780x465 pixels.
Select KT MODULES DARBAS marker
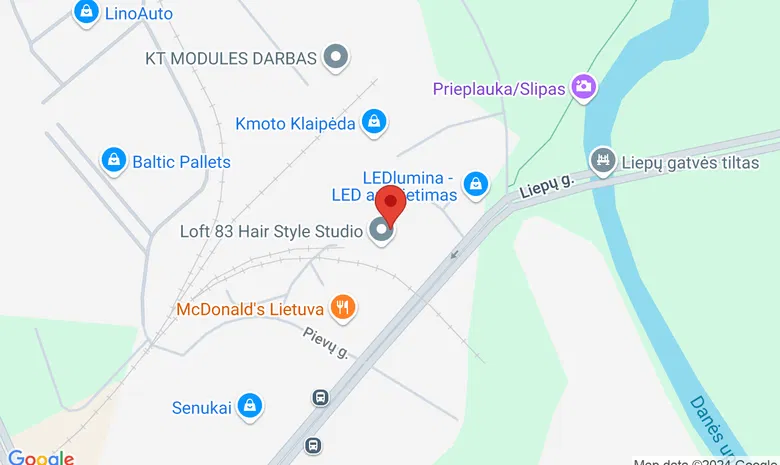click(x=338, y=57)
